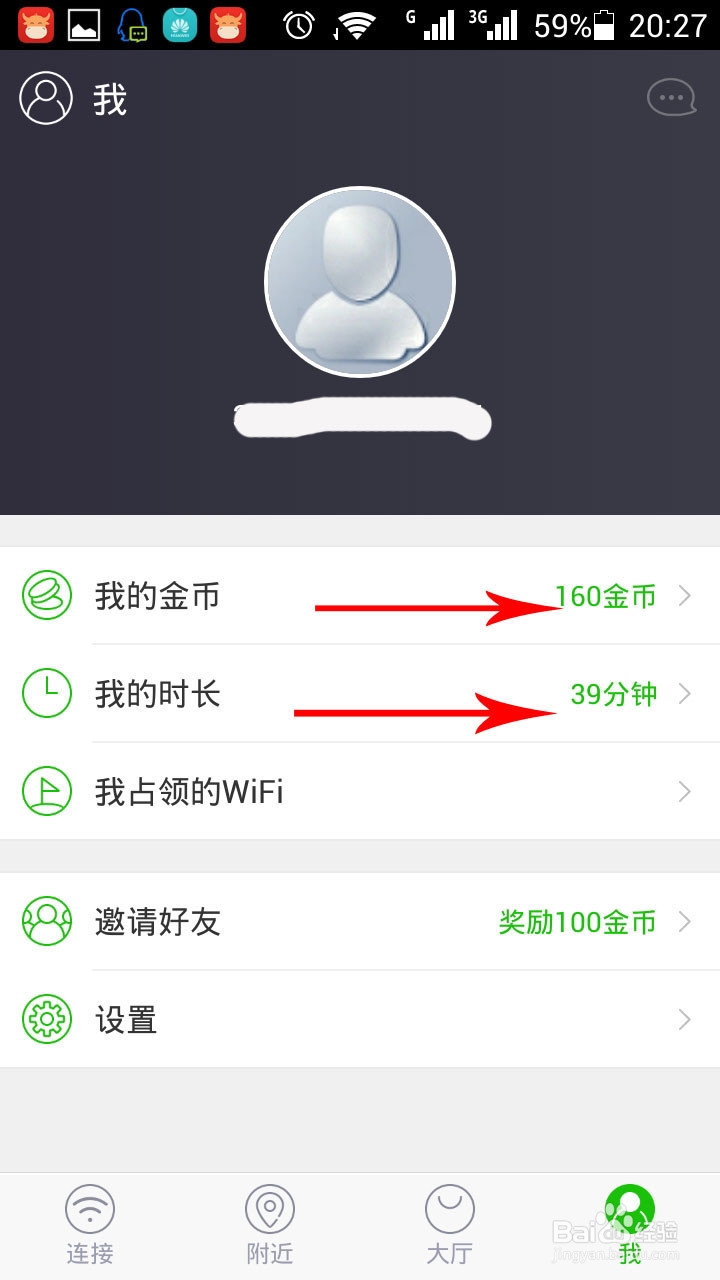Open the message bubble icon at top right
720x1280 pixels.
point(672,98)
